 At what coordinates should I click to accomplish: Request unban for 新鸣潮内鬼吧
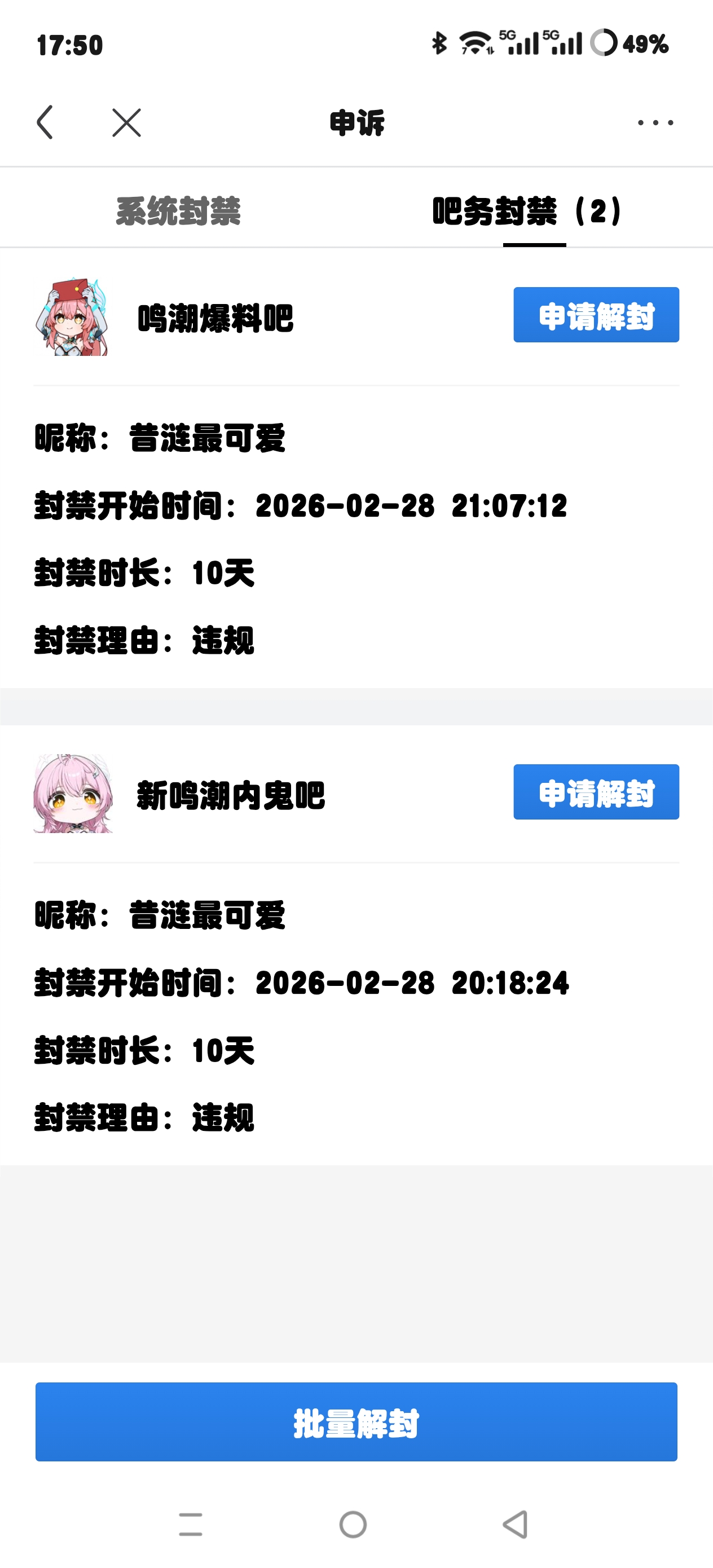point(596,792)
